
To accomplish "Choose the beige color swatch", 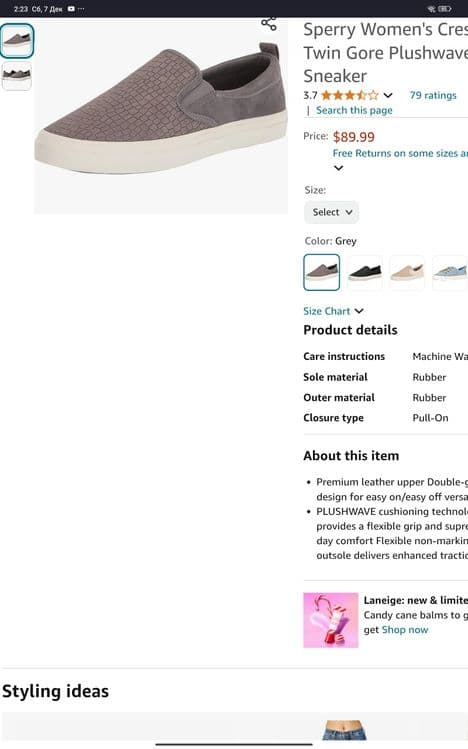I will (x=407, y=272).
